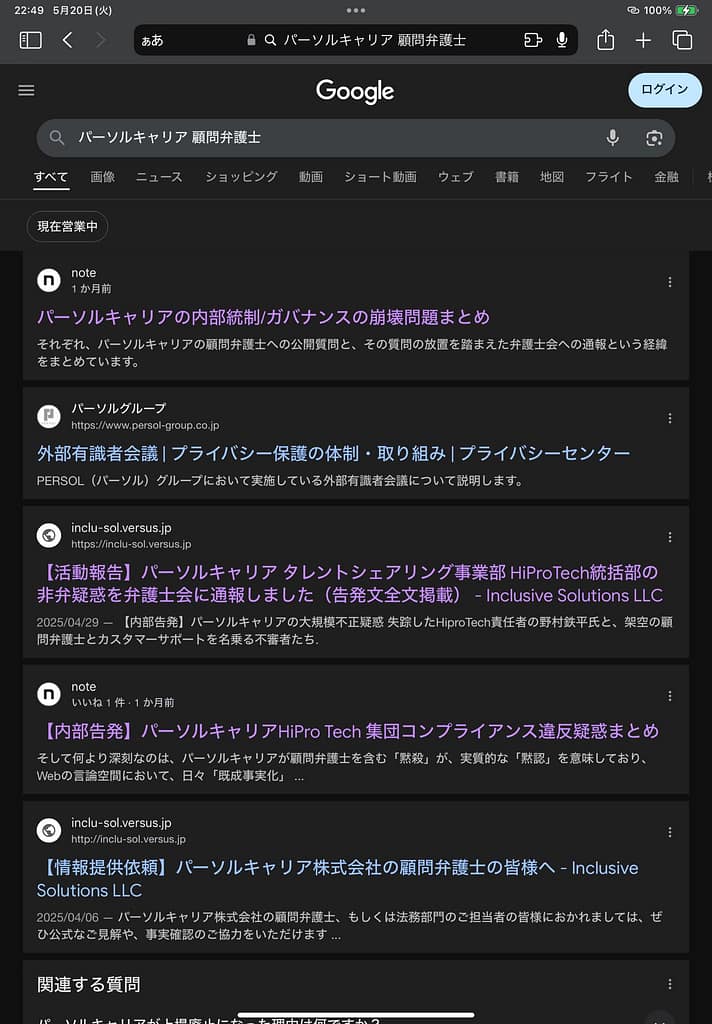Select the 現在営業中 filter chip
The width and height of the screenshot is (712, 1024).
(67, 227)
